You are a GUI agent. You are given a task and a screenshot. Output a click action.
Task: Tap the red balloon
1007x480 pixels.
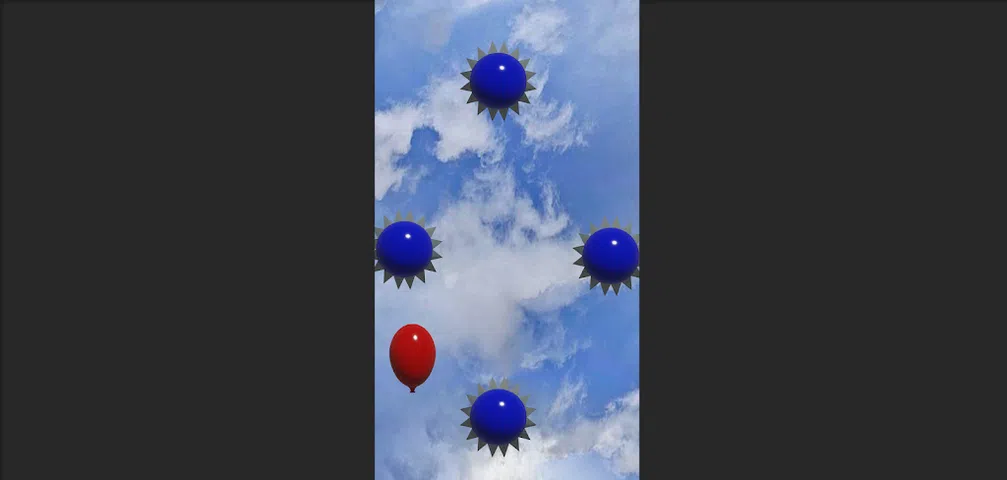click(412, 354)
